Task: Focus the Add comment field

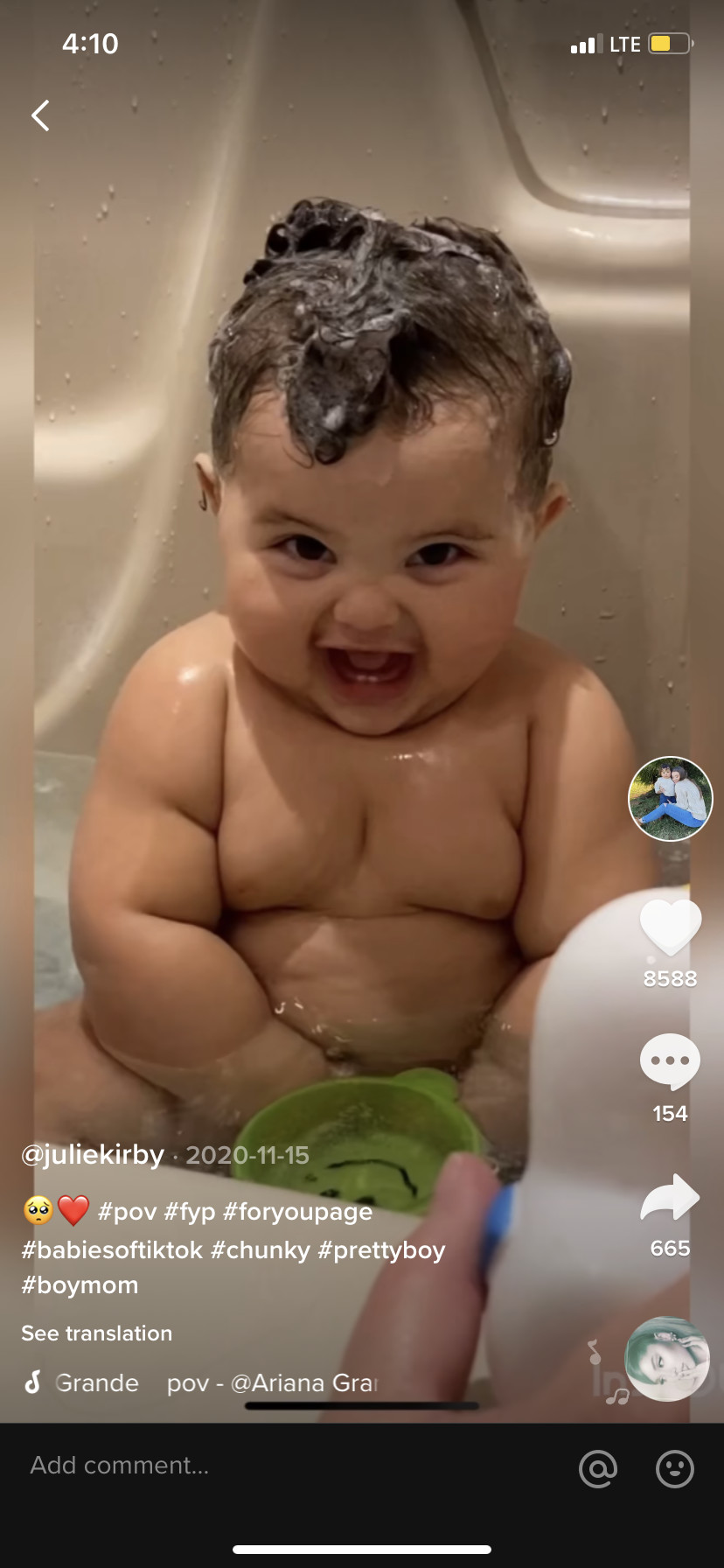Action: [262, 1466]
